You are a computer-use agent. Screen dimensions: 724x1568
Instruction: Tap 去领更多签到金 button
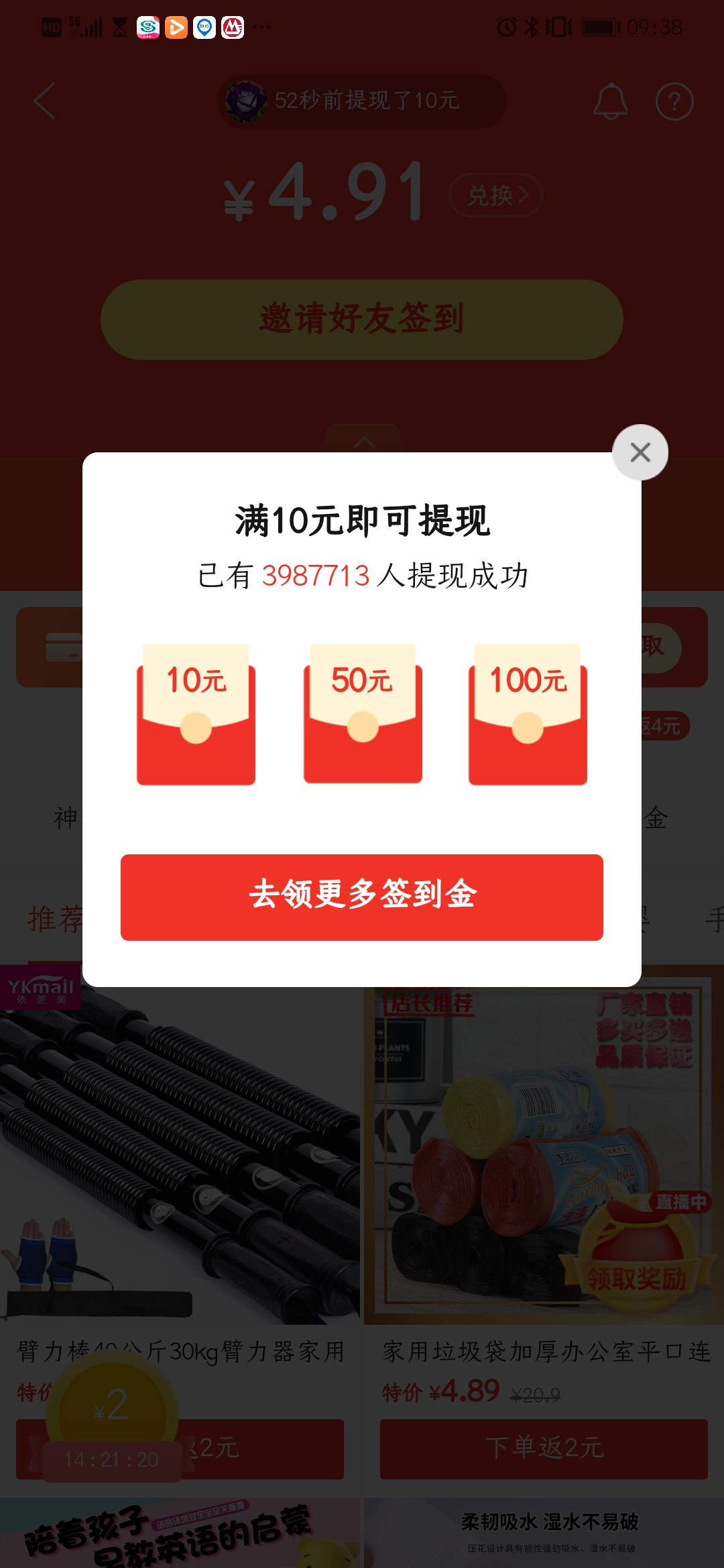tap(361, 896)
